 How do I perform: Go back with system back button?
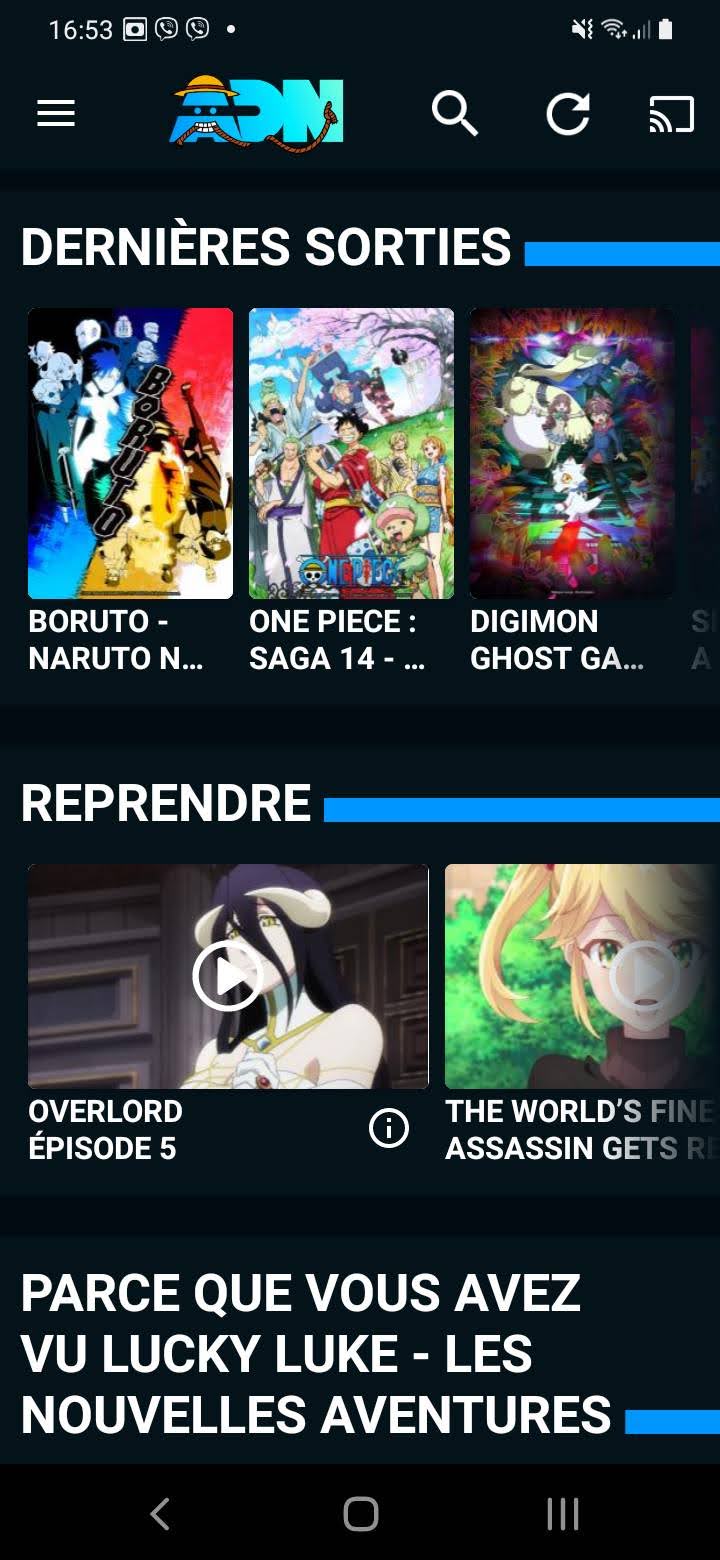(159, 1514)
